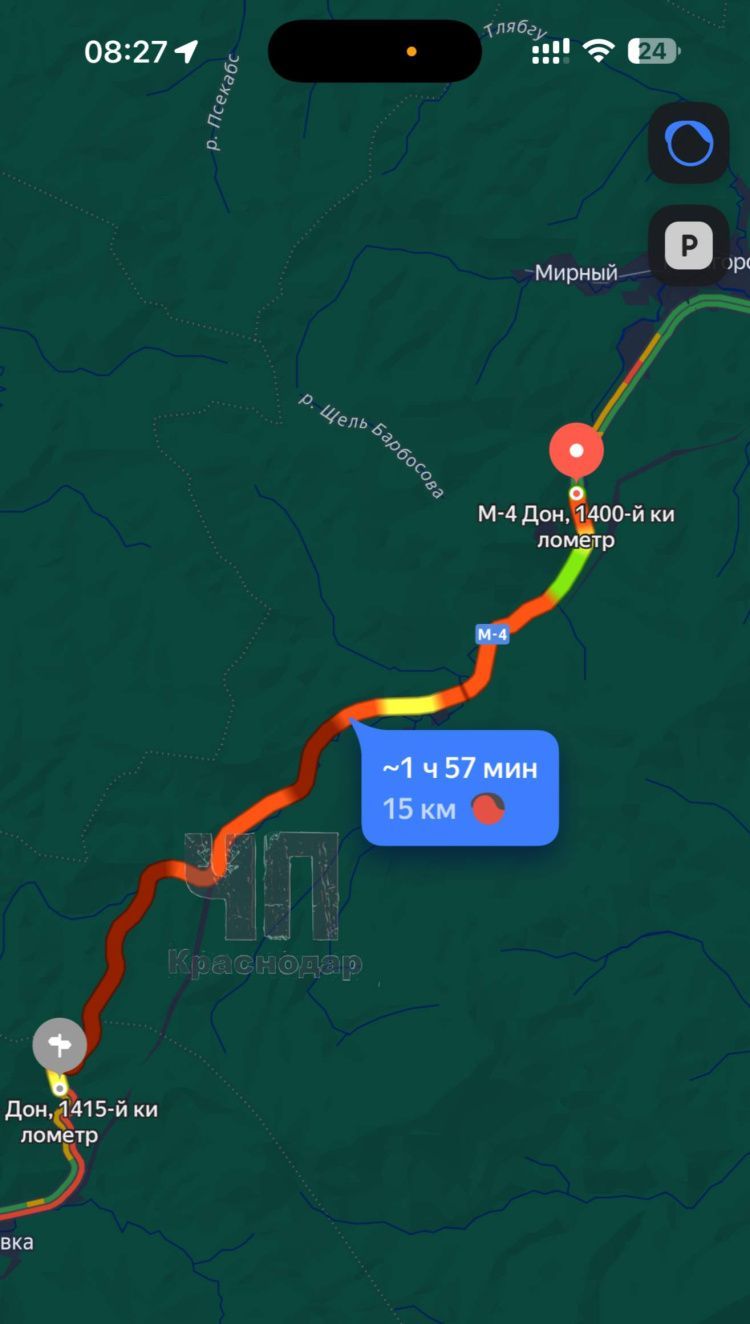
Task: Open the Alice voice assistant button
Action: [688, 143]
